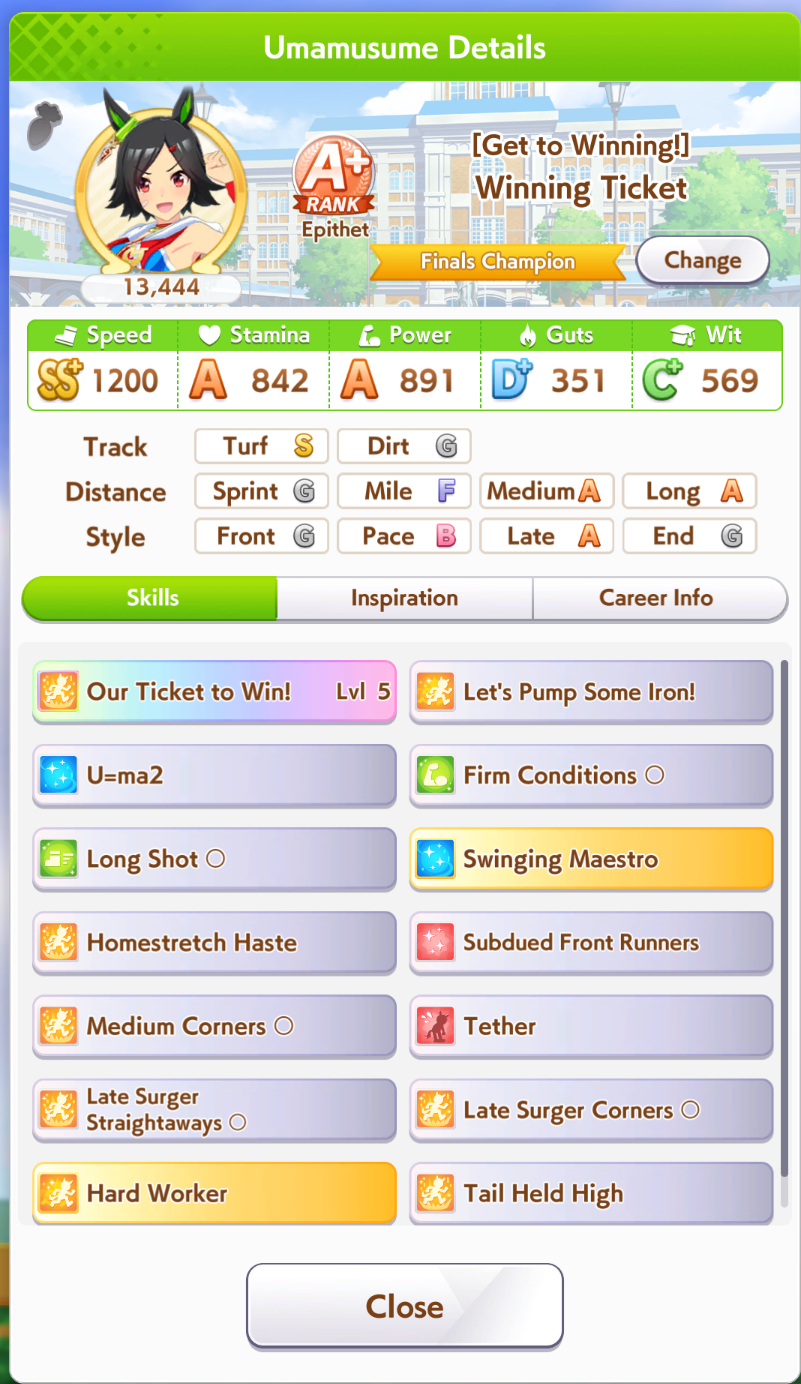View the Medium Corners skill

click(x=214, y=1026)
